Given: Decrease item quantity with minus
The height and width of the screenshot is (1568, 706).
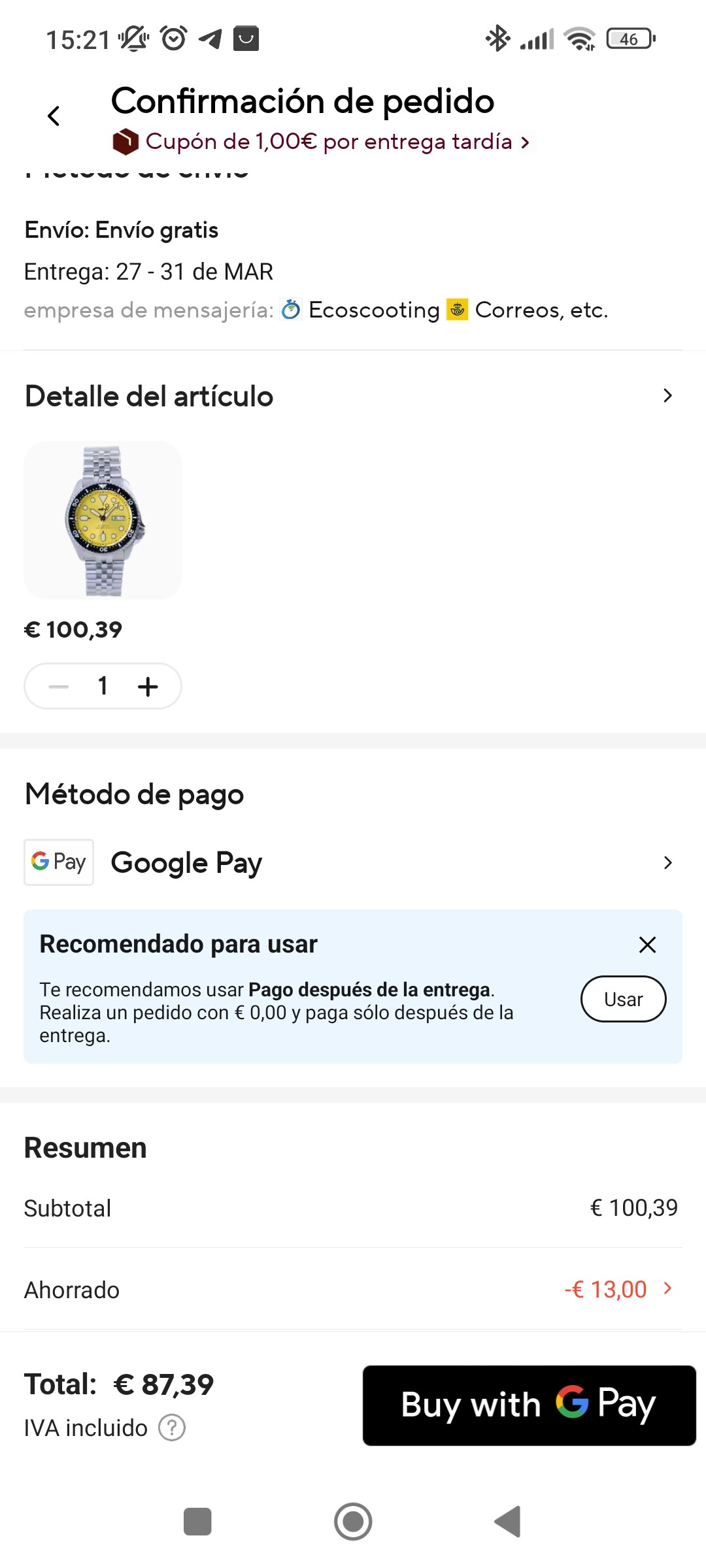Looking at the screenshot, I should coord(59,687).
